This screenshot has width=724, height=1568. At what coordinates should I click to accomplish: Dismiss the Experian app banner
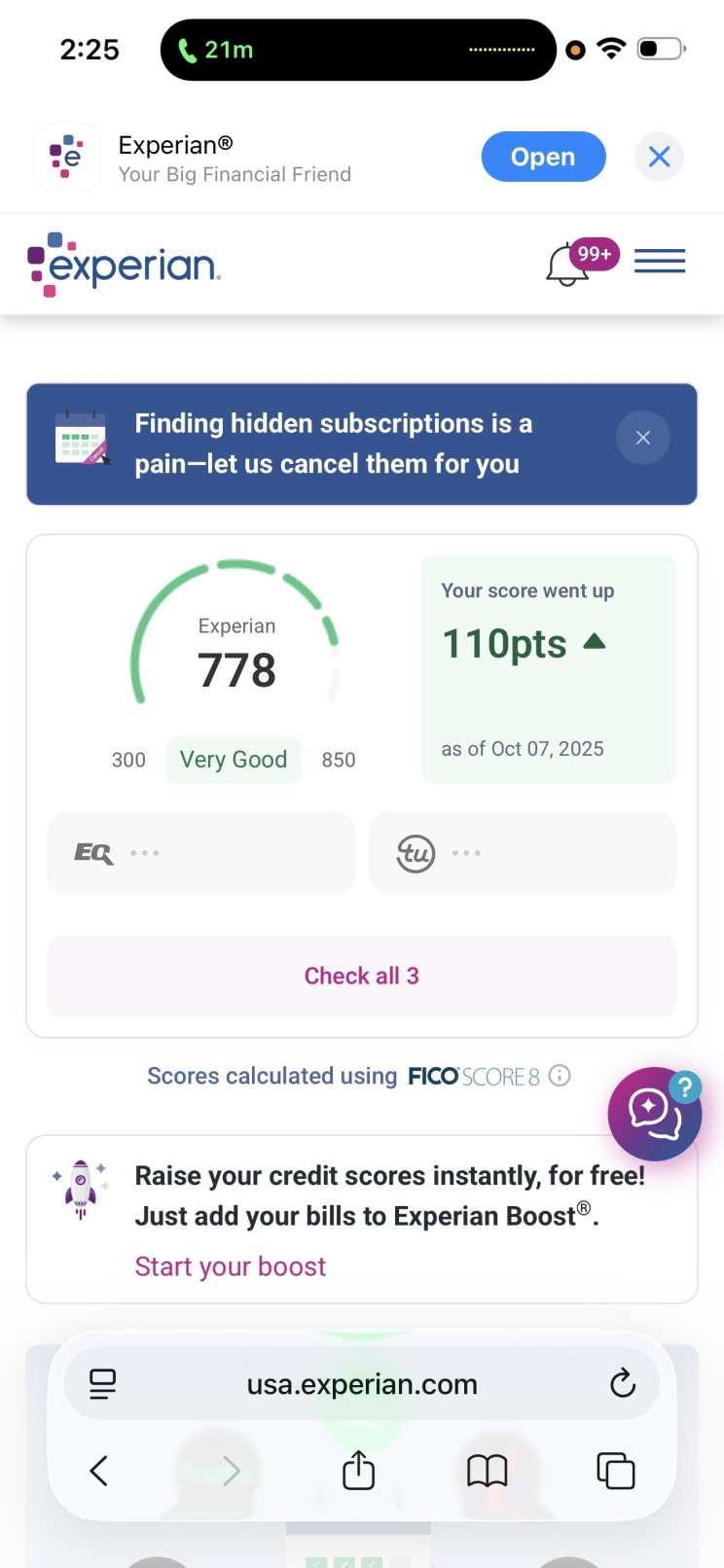point(659,157)
